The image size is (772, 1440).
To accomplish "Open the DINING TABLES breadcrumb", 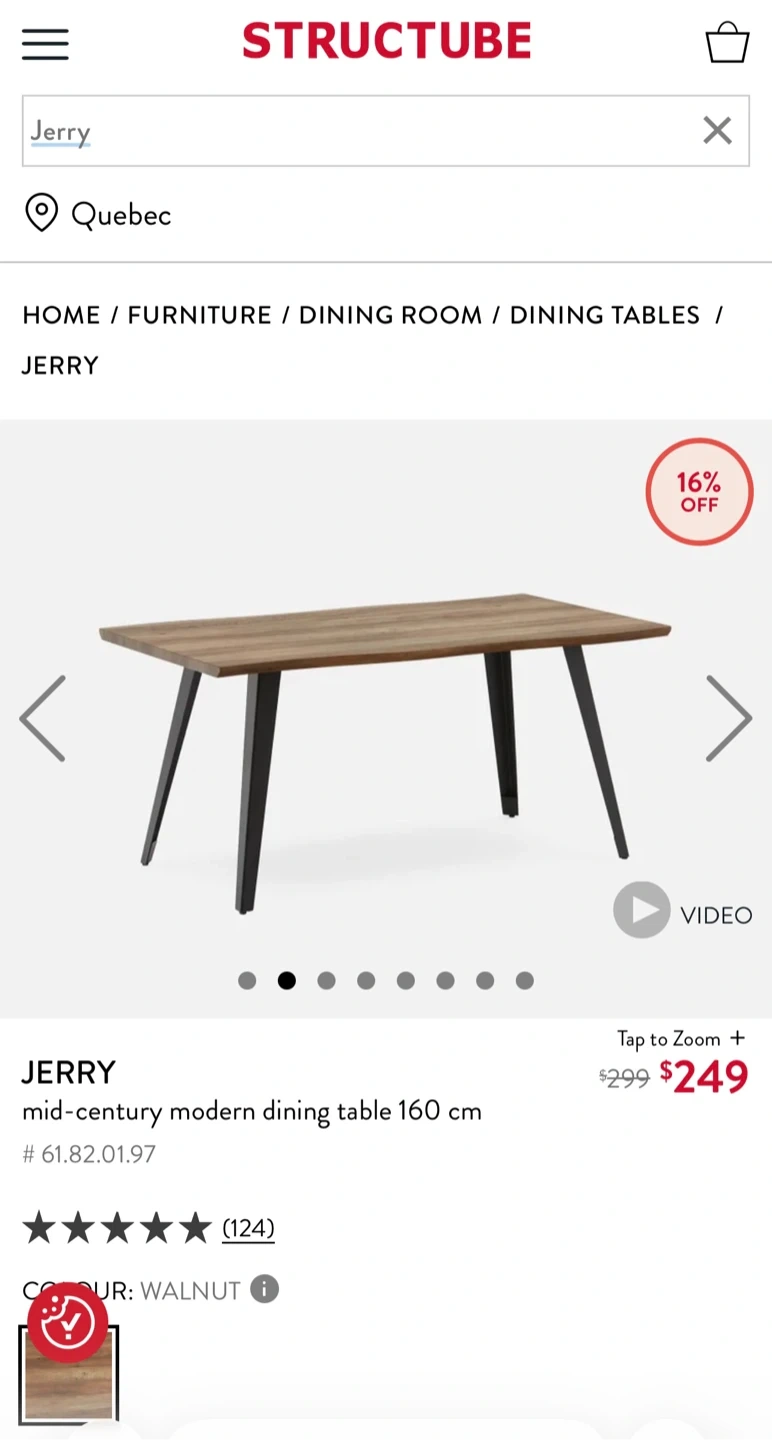I will pos(604,315).
